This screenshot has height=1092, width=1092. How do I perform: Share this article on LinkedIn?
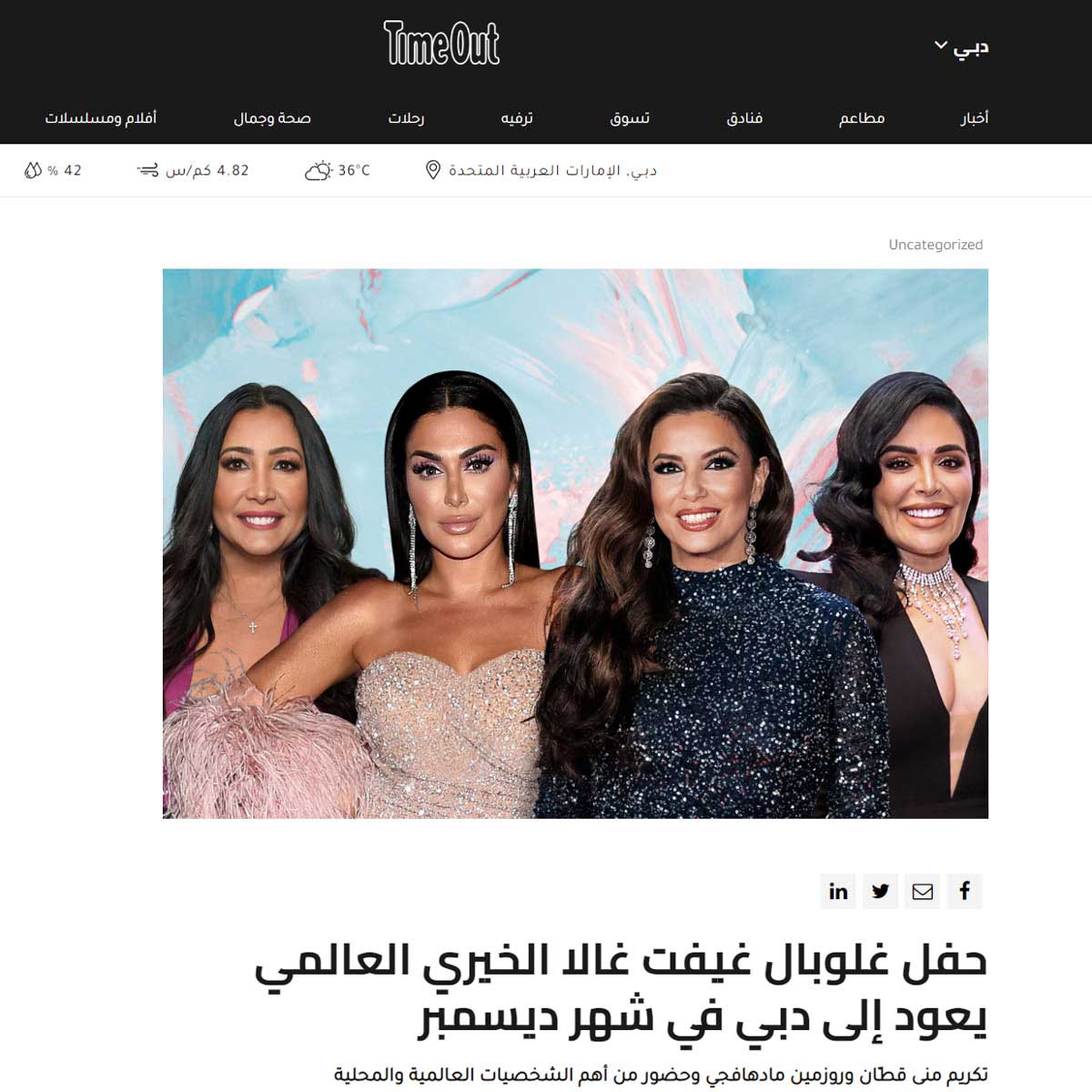tap(838, 891)
